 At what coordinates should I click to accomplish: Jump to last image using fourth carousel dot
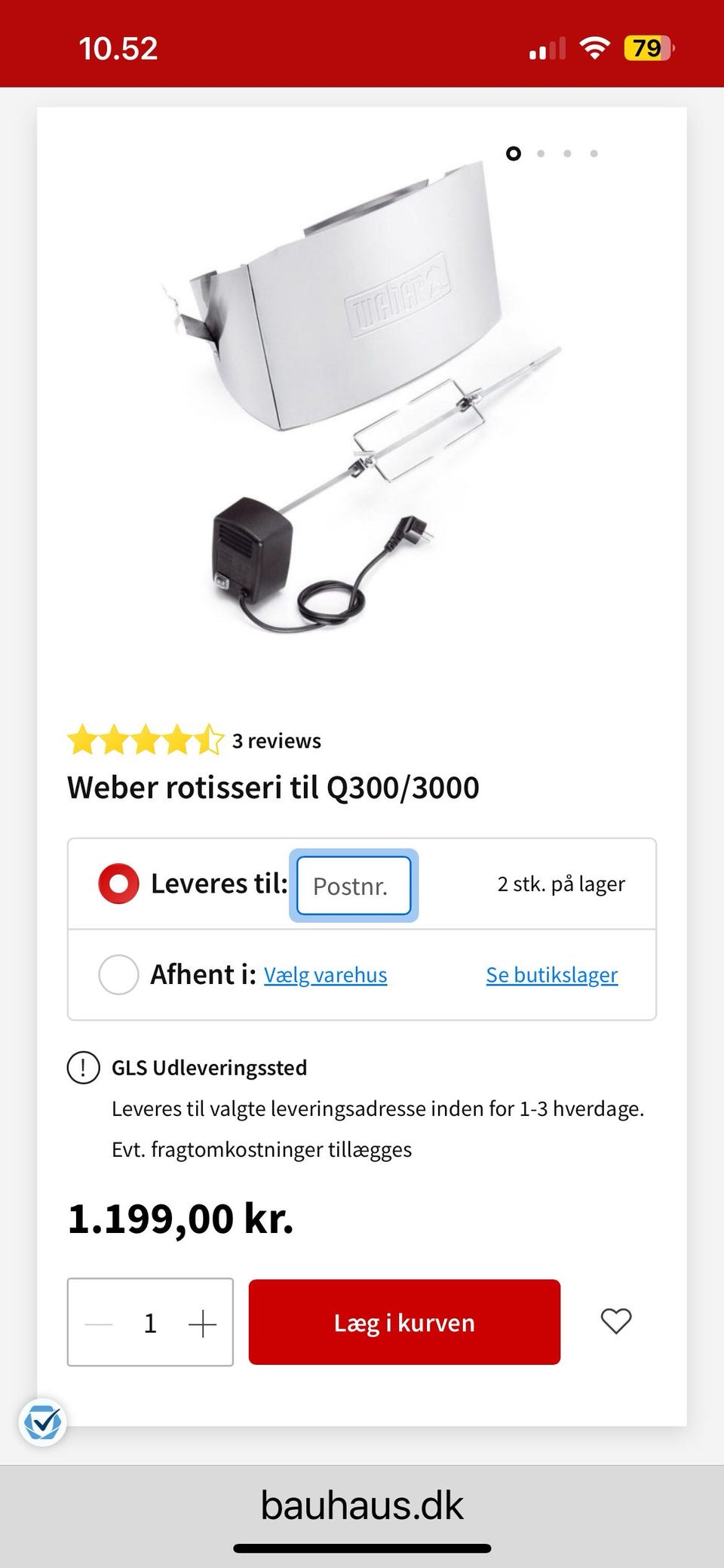595,153
